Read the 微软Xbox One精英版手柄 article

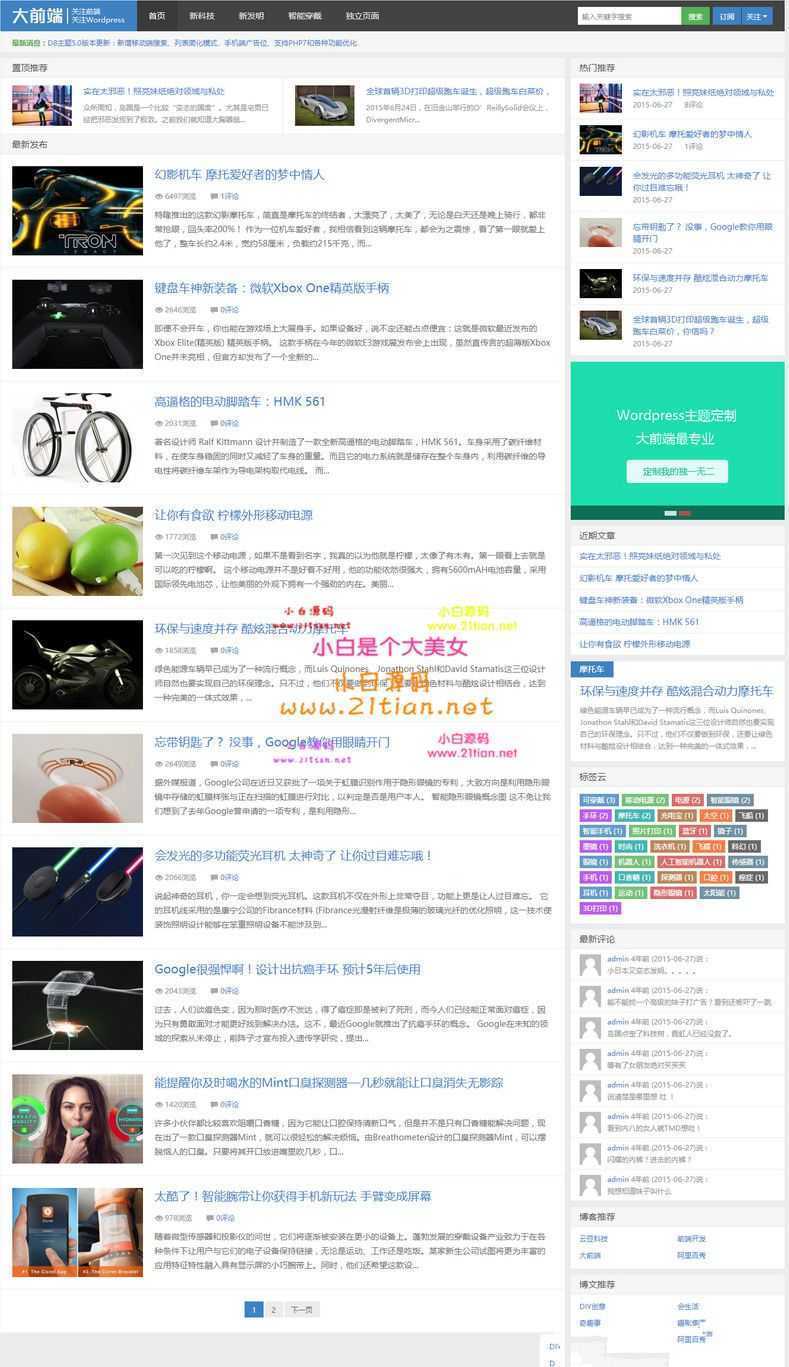[271, 288]
